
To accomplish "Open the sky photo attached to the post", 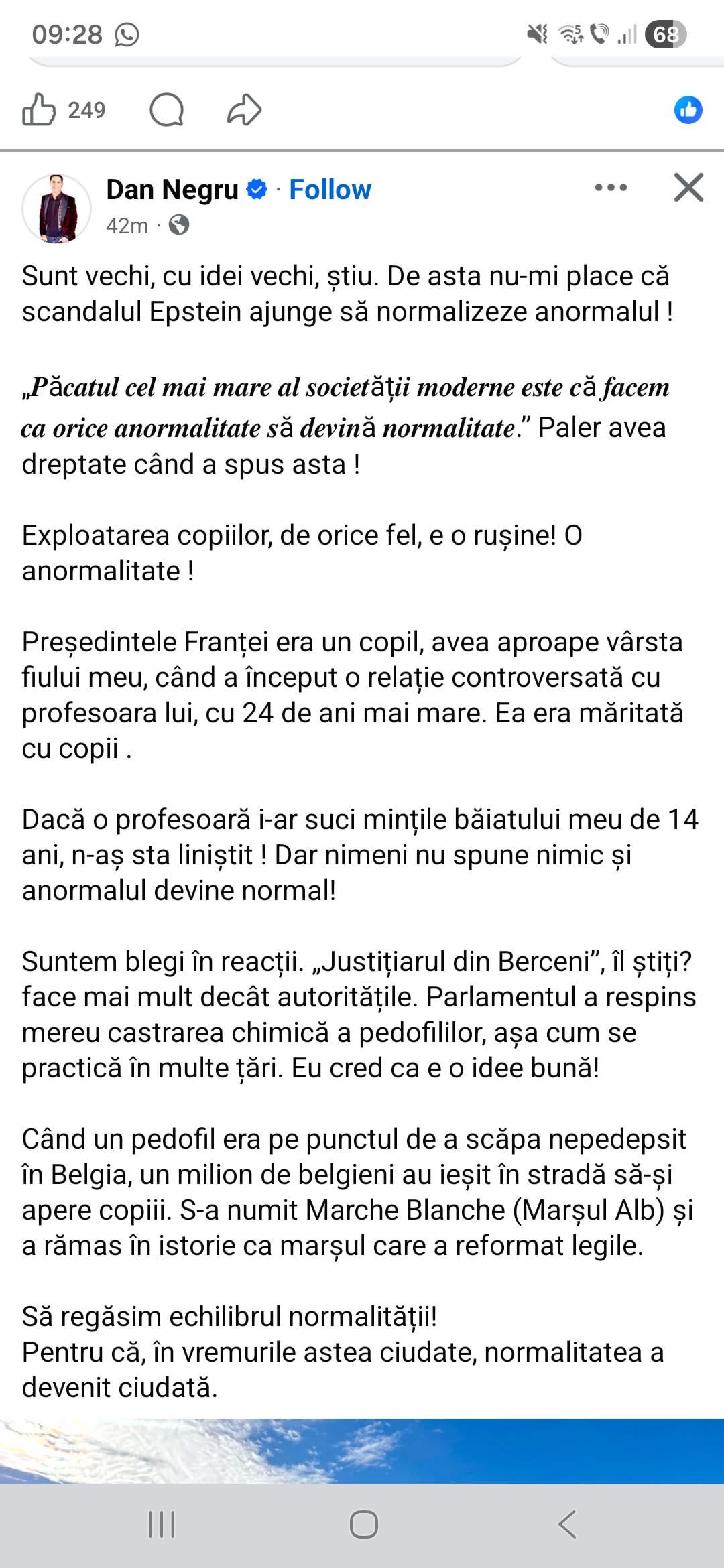I will tap(362, 1449).
